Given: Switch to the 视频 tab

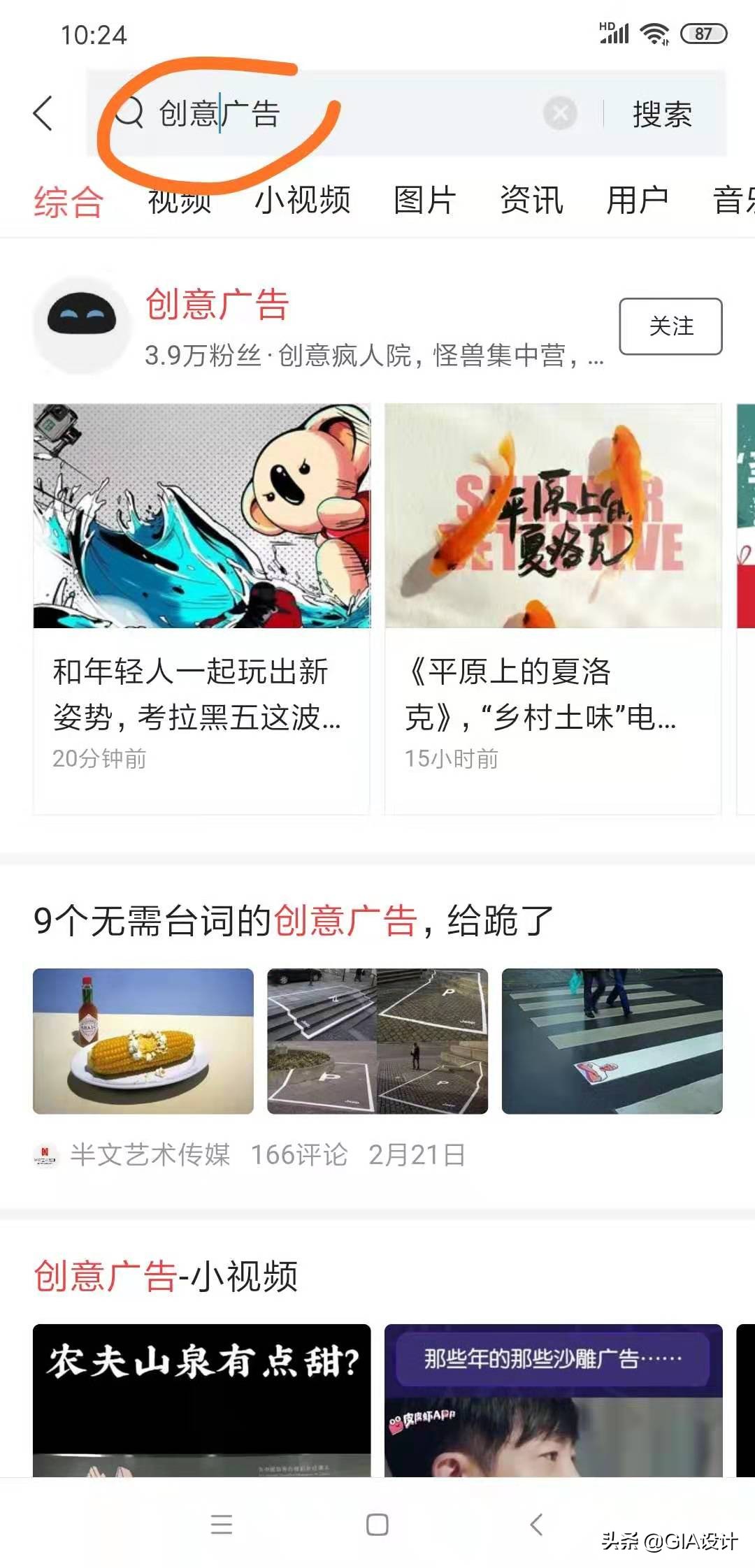Looking at the screenshot, I should point(178,201).
